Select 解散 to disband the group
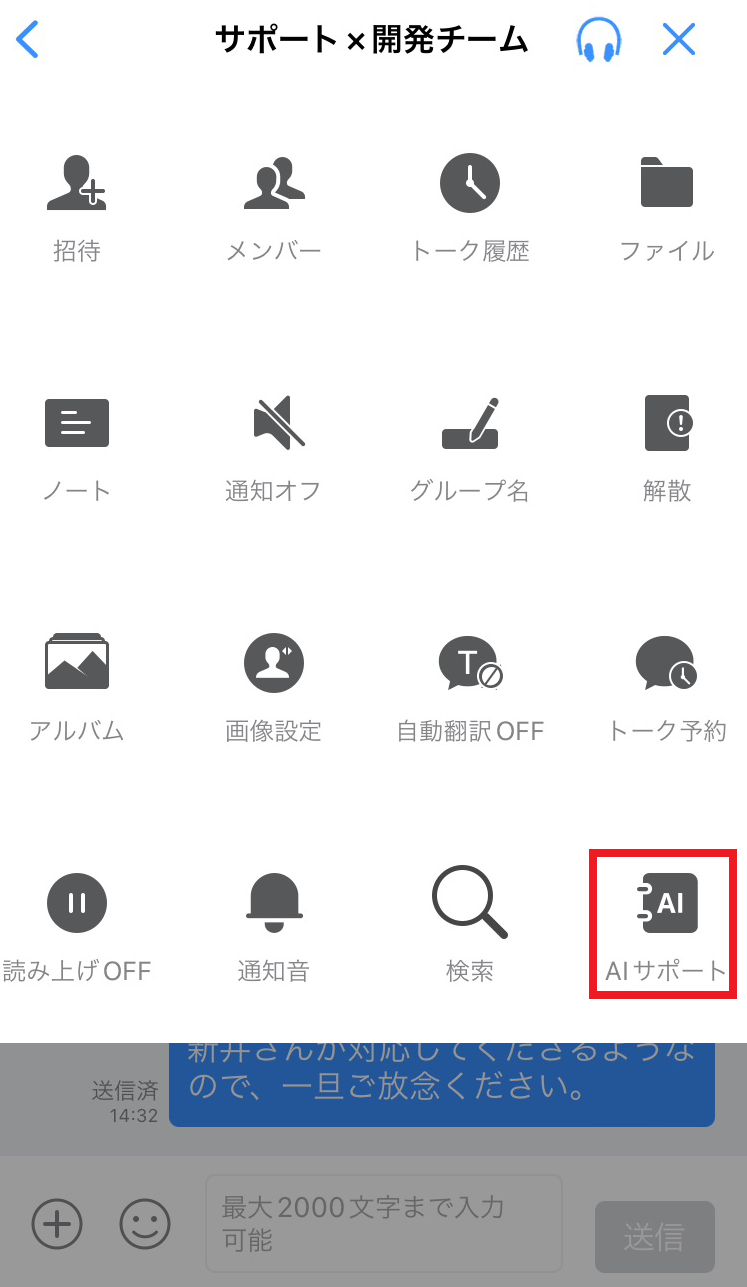The width and height of the screenshot is (747, 1287). click(667, 447)
